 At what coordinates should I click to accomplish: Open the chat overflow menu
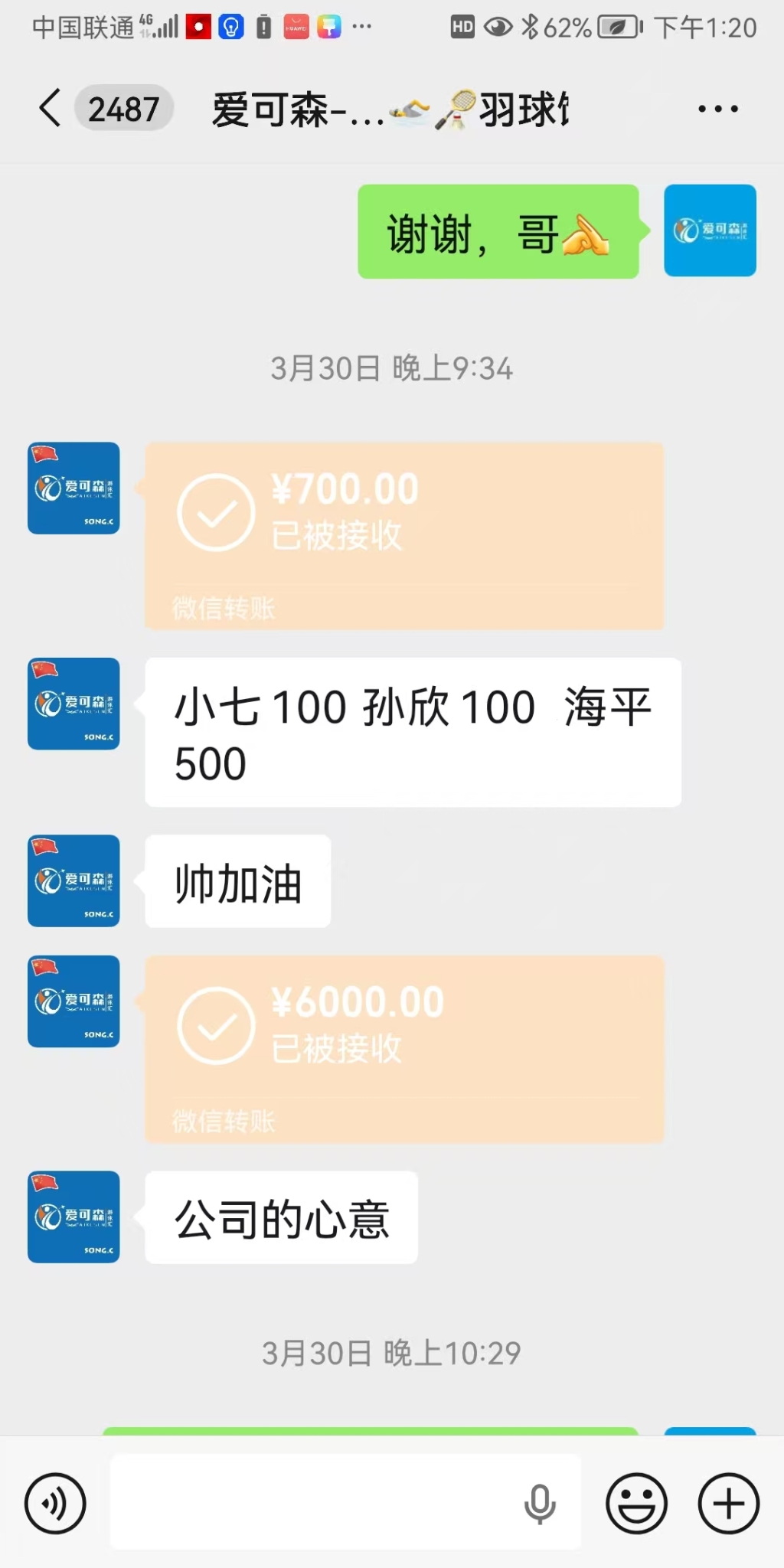(717, 109)
